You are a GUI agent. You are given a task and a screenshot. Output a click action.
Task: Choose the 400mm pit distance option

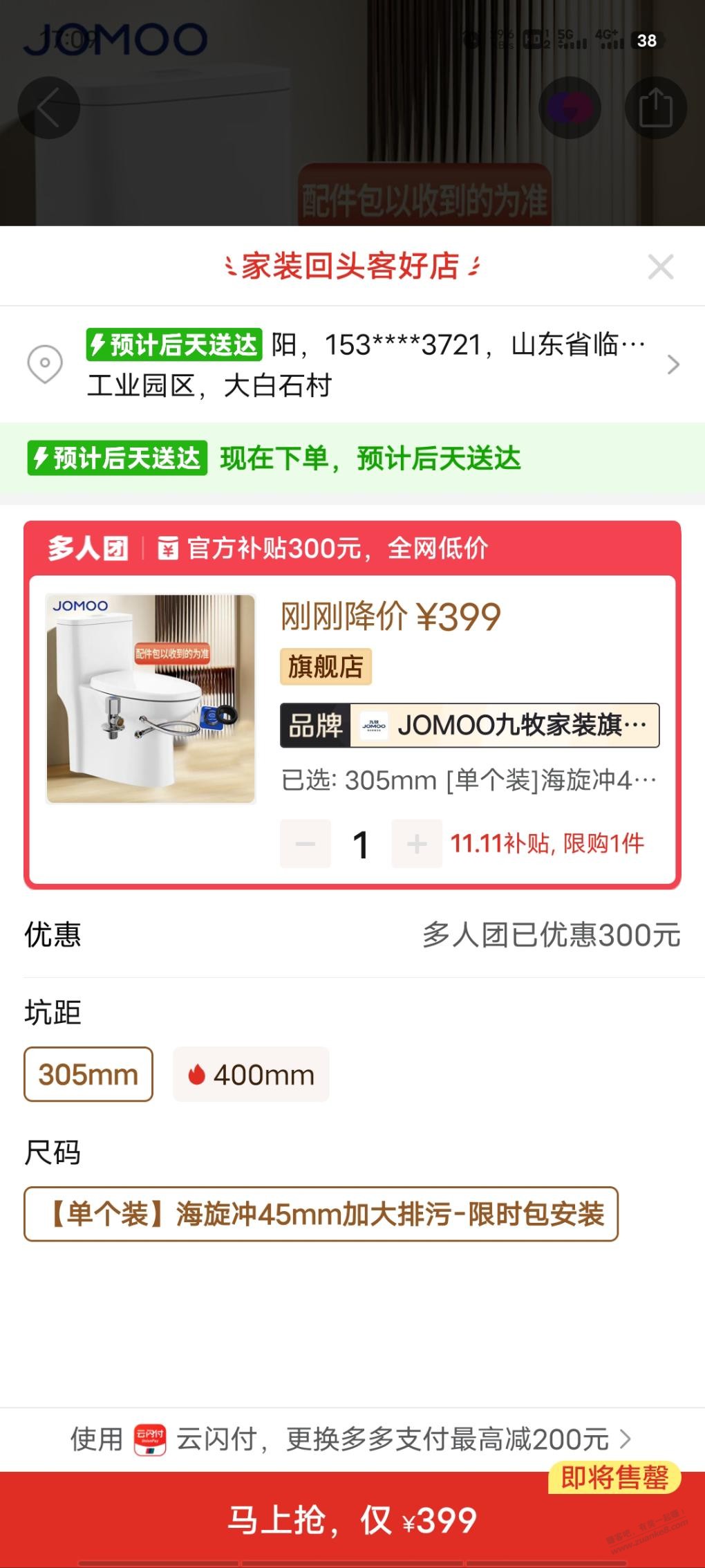tap(251, 1074)
